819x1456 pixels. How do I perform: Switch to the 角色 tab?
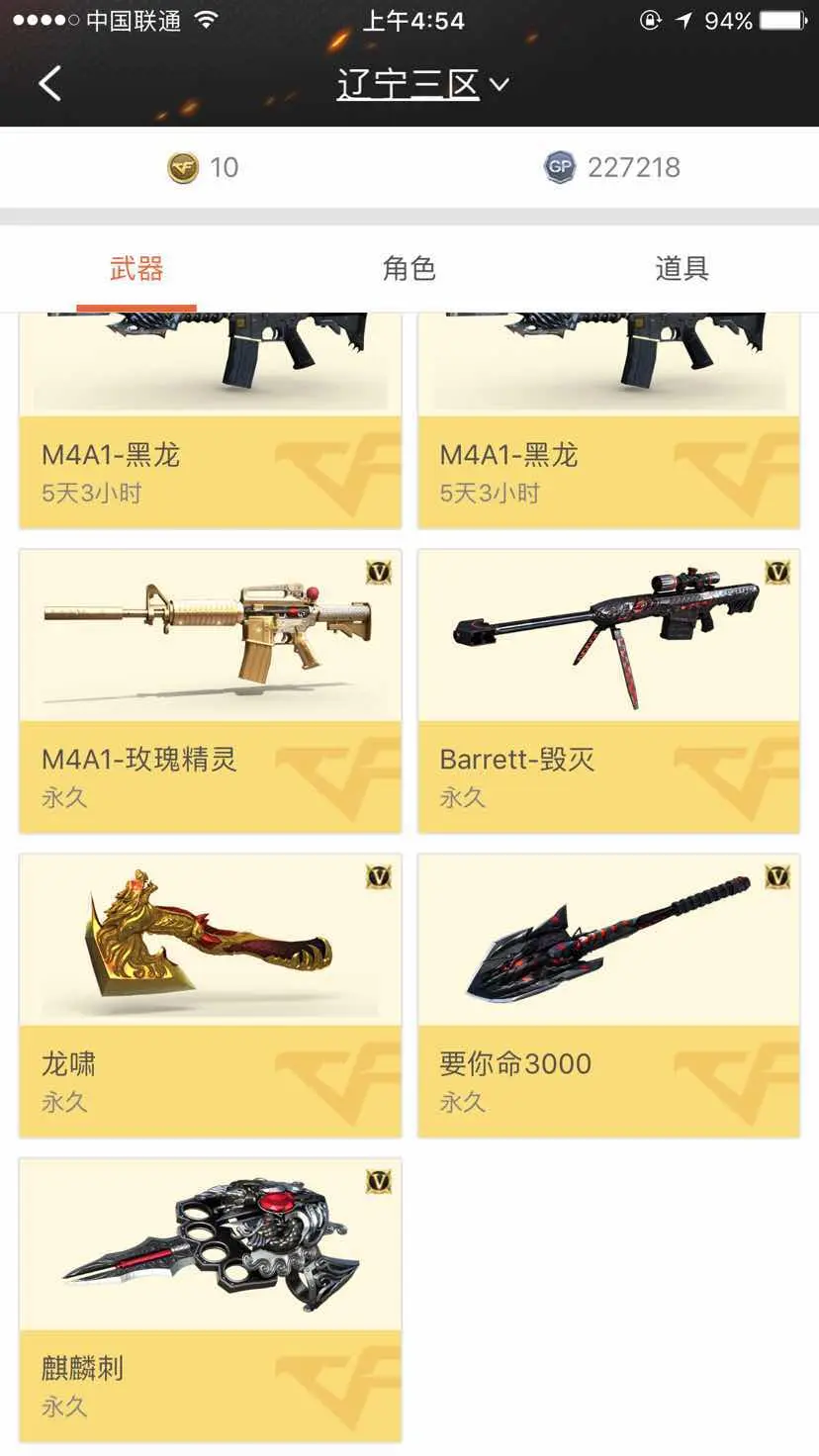409,268
